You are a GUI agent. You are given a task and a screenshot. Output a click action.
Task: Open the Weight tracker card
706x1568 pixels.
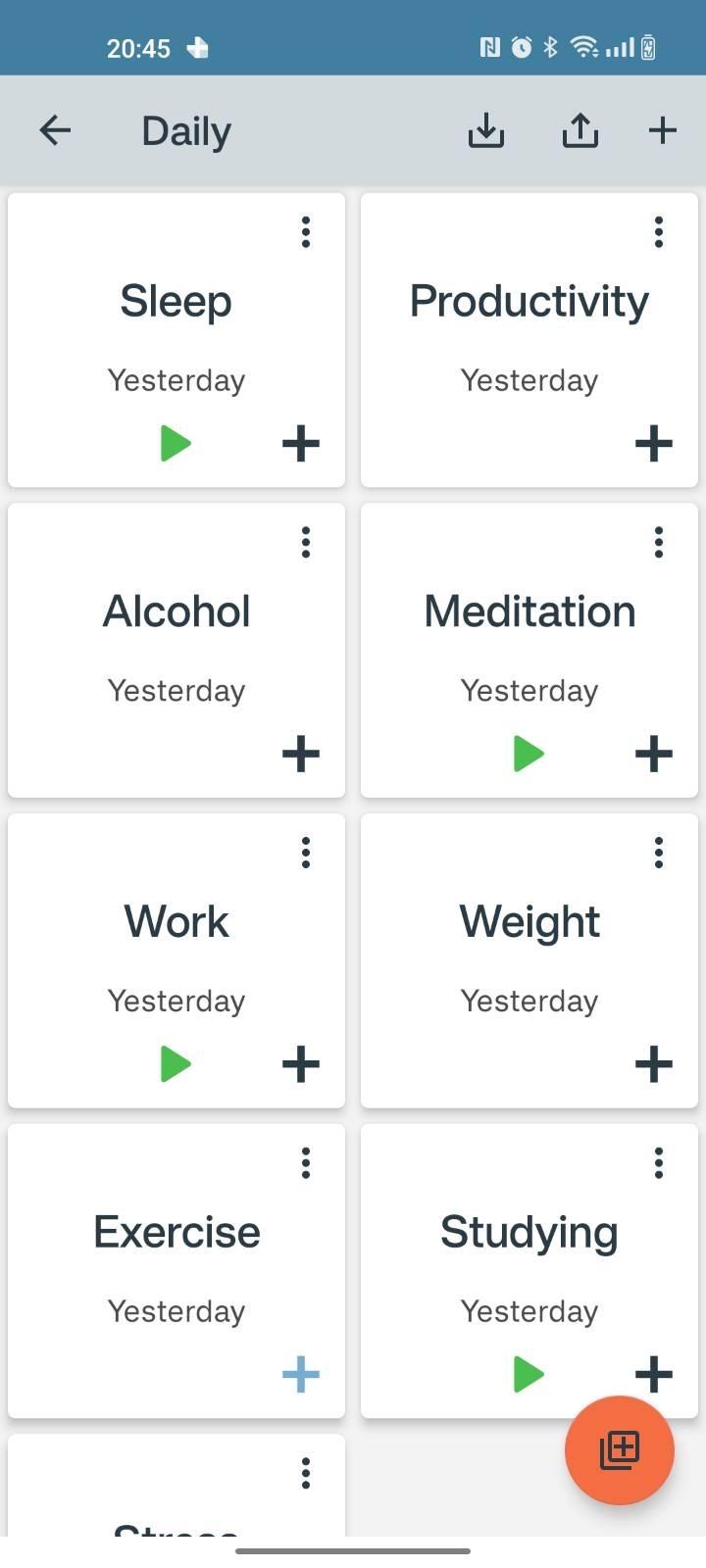[x=529, y=941]
